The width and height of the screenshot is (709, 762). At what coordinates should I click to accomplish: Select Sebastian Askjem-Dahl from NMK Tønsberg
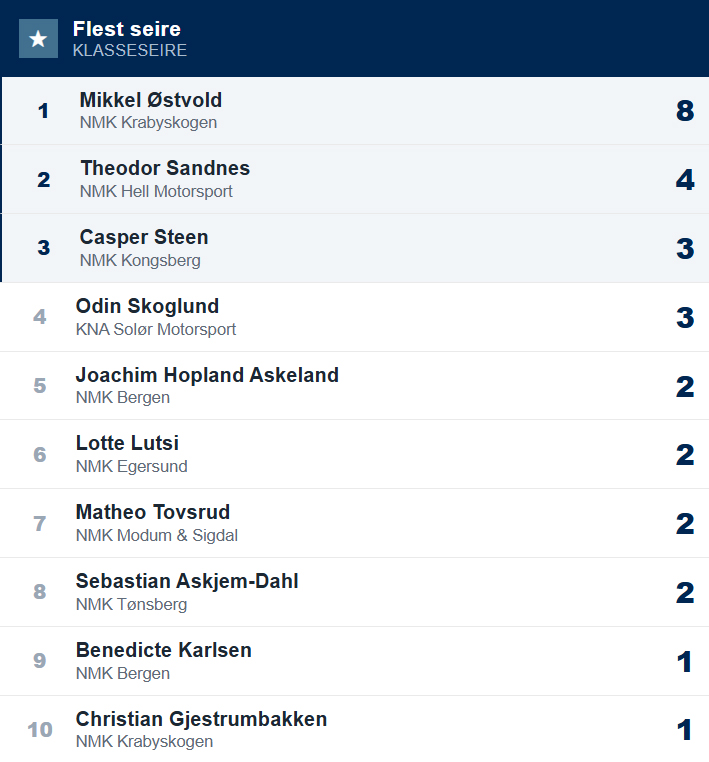pyautogui.click(x=355, y=592)
